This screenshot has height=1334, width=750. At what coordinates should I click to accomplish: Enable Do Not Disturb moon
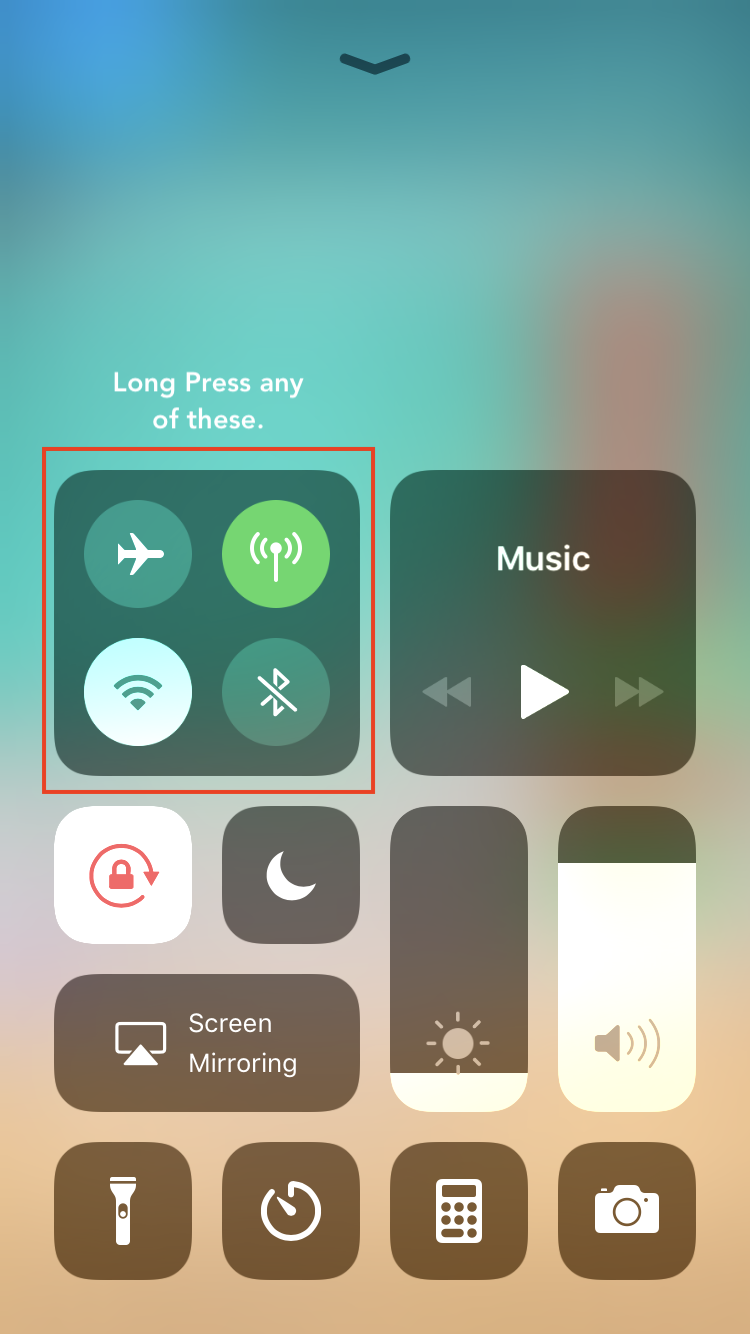coord(291,875)
